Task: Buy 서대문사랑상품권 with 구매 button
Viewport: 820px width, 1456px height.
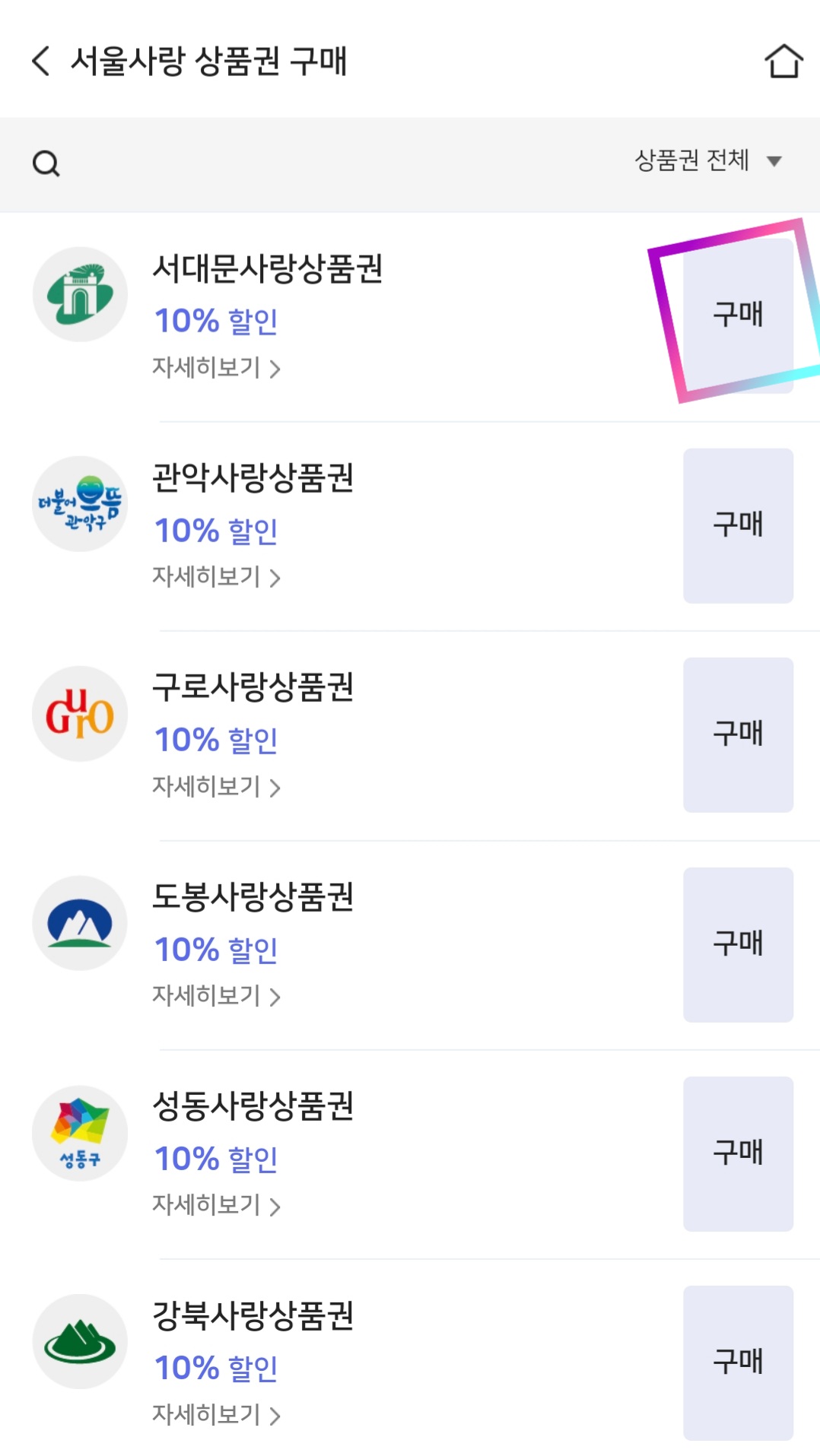Action: click(x=738, y=316)
